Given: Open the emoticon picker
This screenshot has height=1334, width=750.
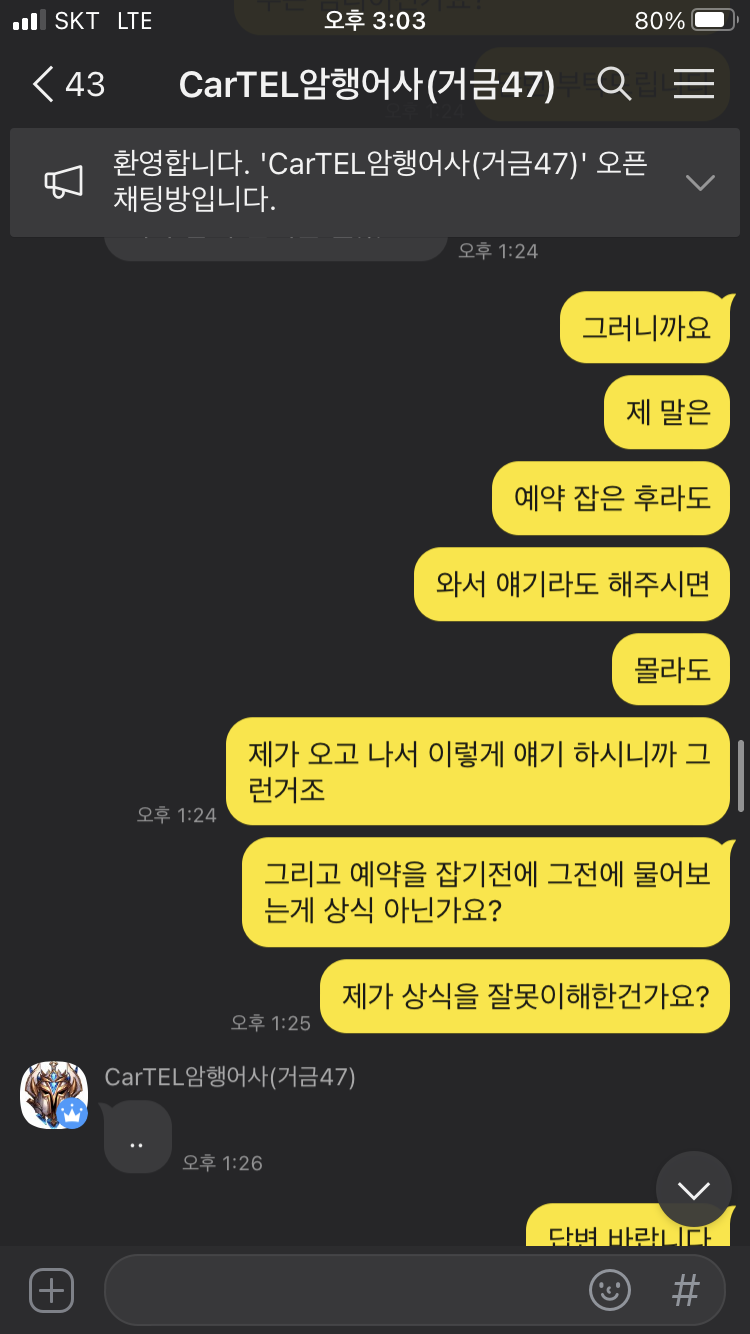Looking at the screenshot, I should pyautogui.click(x=610, y=1290).
